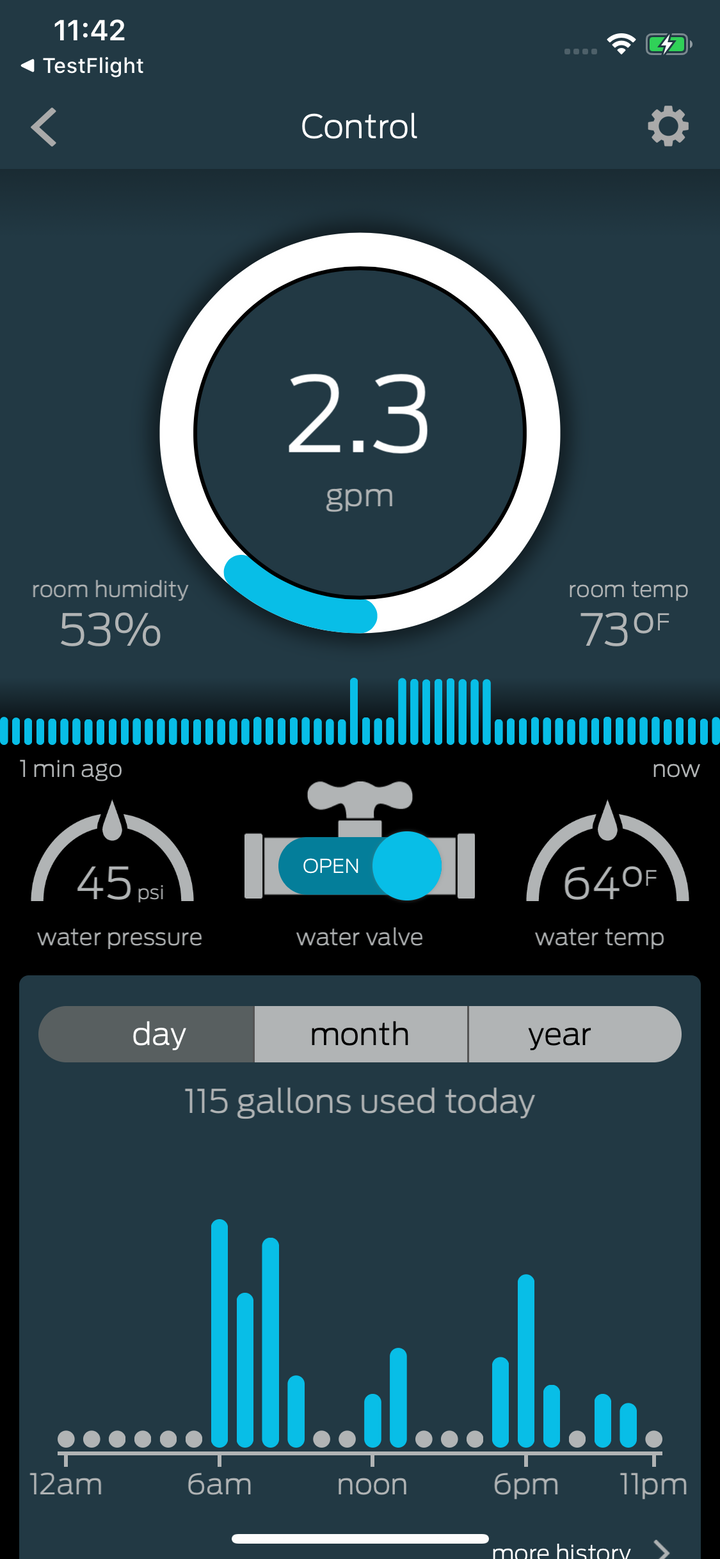Click the TestFlight back indicator

[80, 66]
